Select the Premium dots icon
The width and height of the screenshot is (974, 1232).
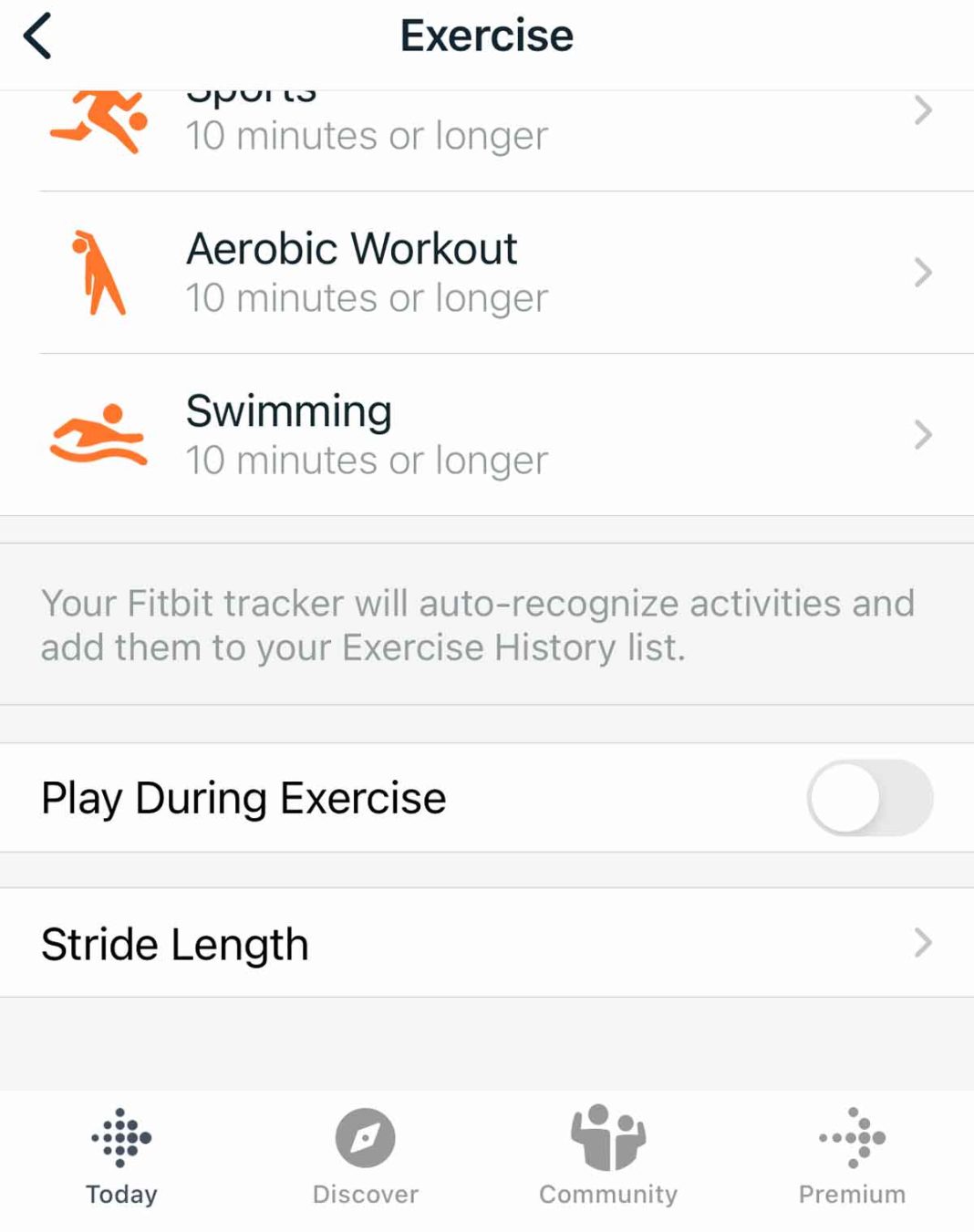coord(851,1135)
